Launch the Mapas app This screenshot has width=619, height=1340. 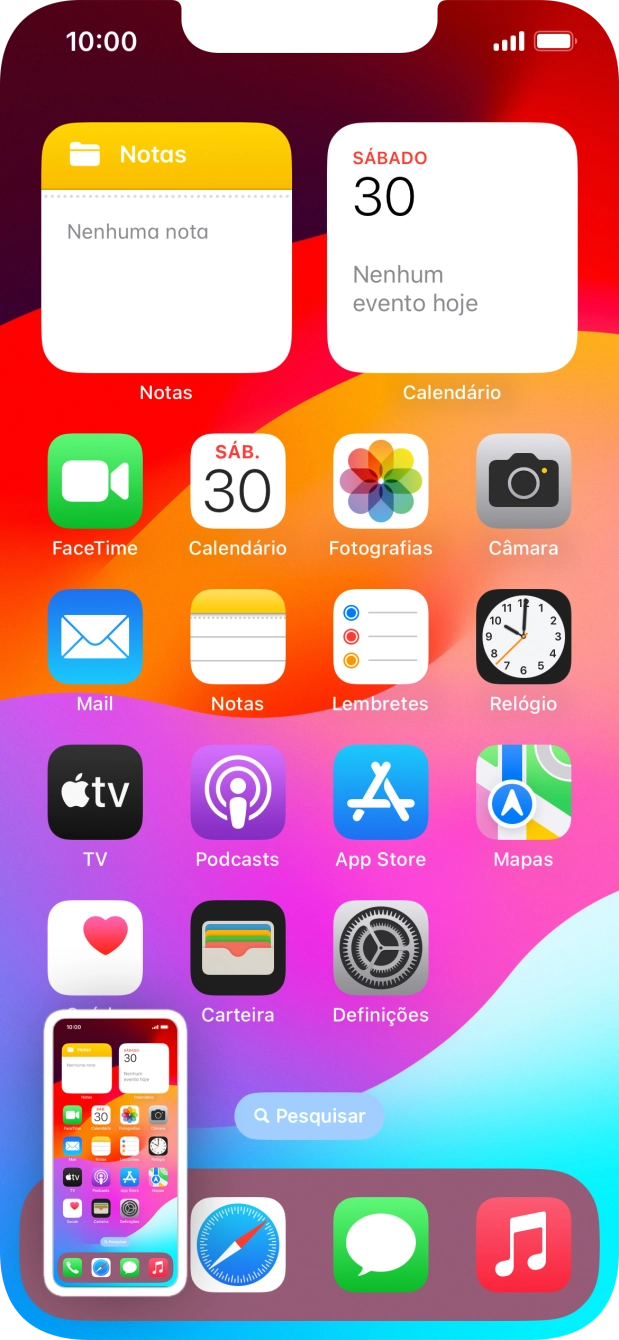[523, 792]
